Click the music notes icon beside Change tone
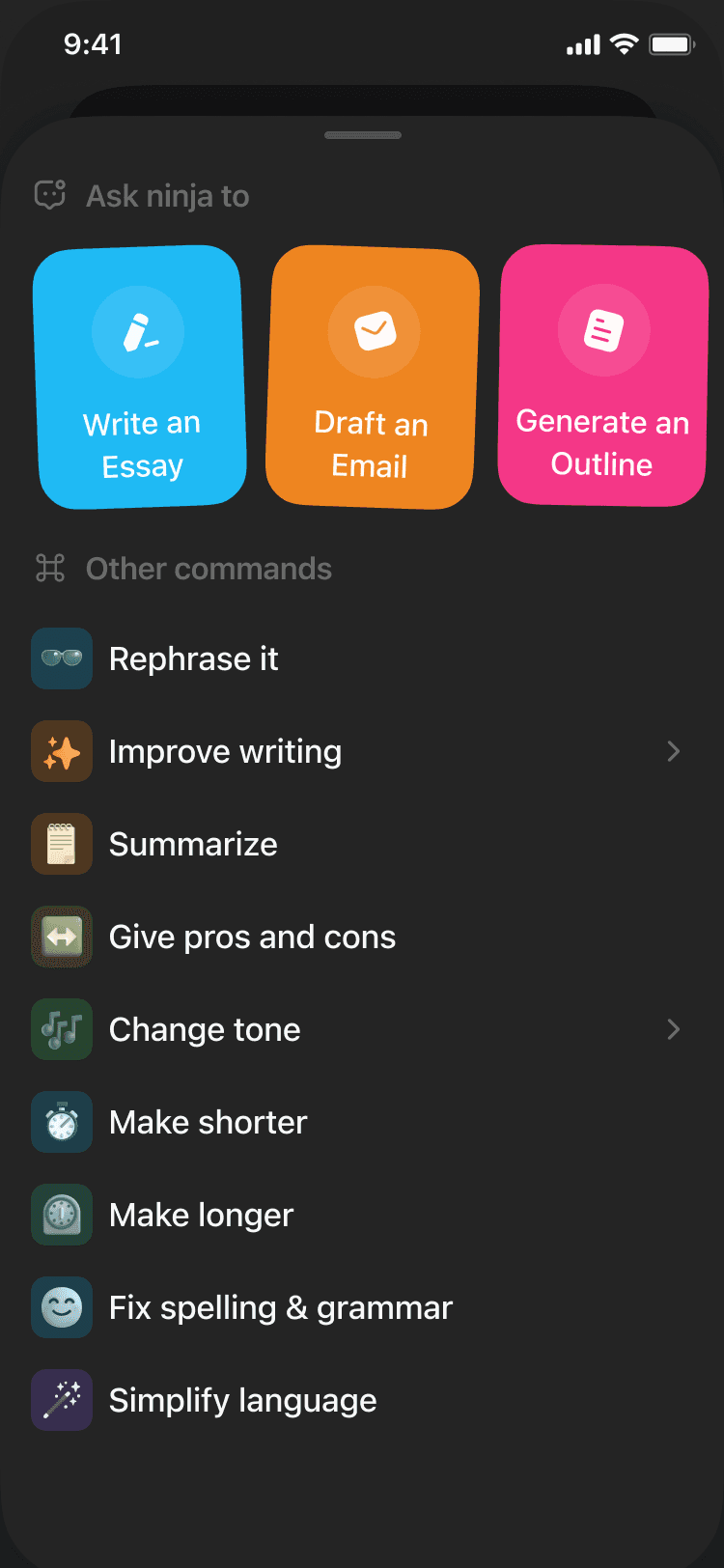The height and width of the screenshot is (1568, 724). point(61,1029)
